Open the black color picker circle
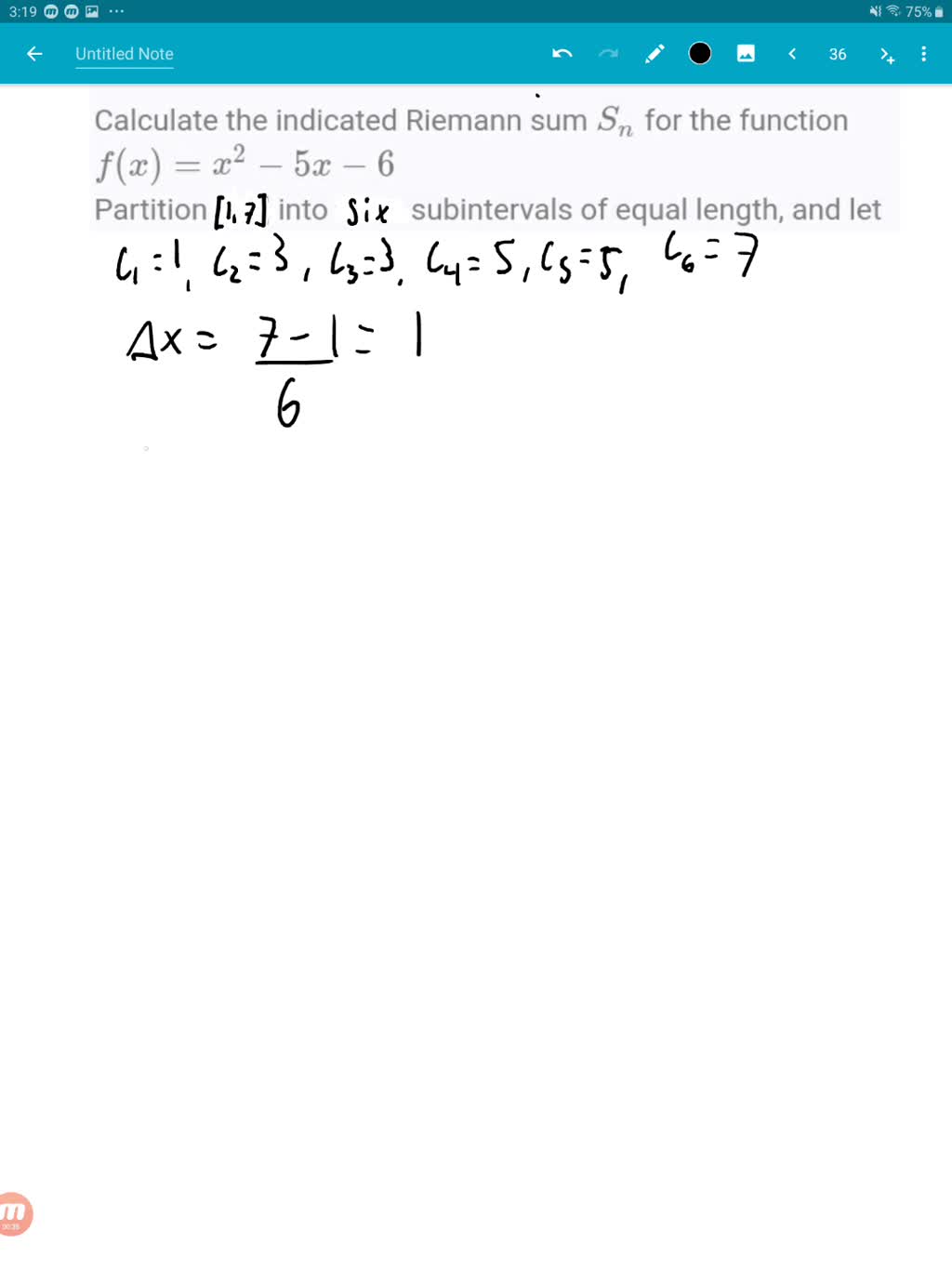This screenshot has height=1270, width=952. (699, 53)
